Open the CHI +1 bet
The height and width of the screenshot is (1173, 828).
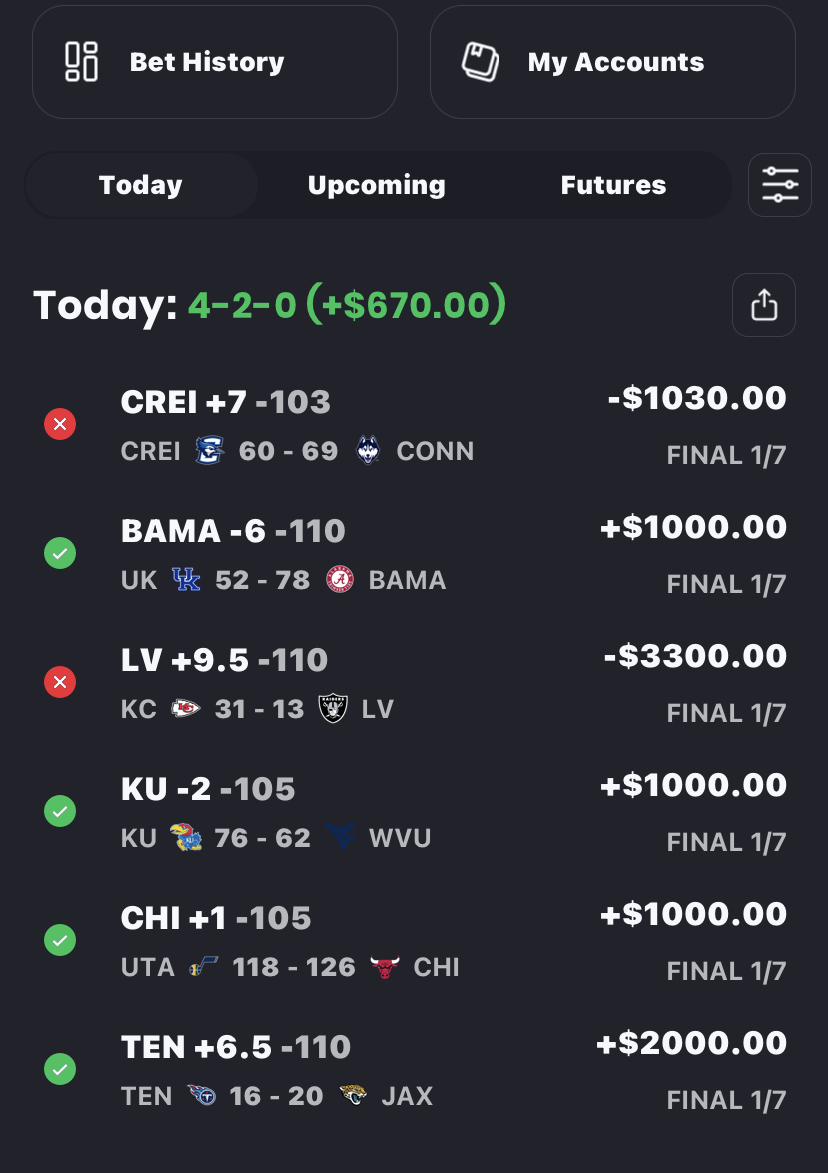[414, 941]
